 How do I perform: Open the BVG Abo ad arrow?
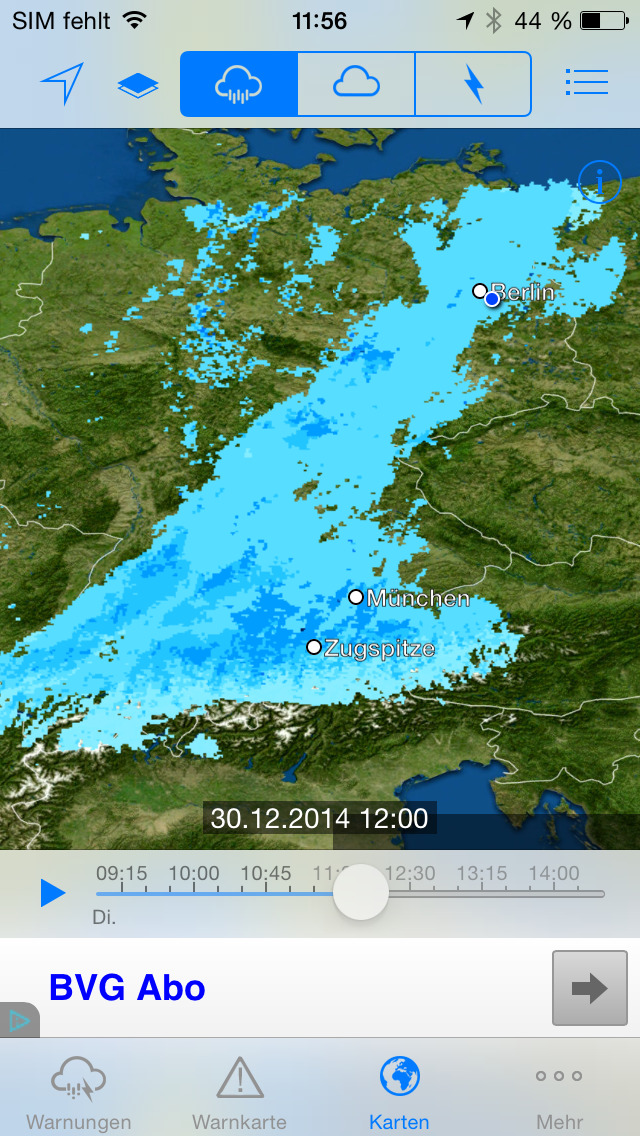(x=589, y=988)
